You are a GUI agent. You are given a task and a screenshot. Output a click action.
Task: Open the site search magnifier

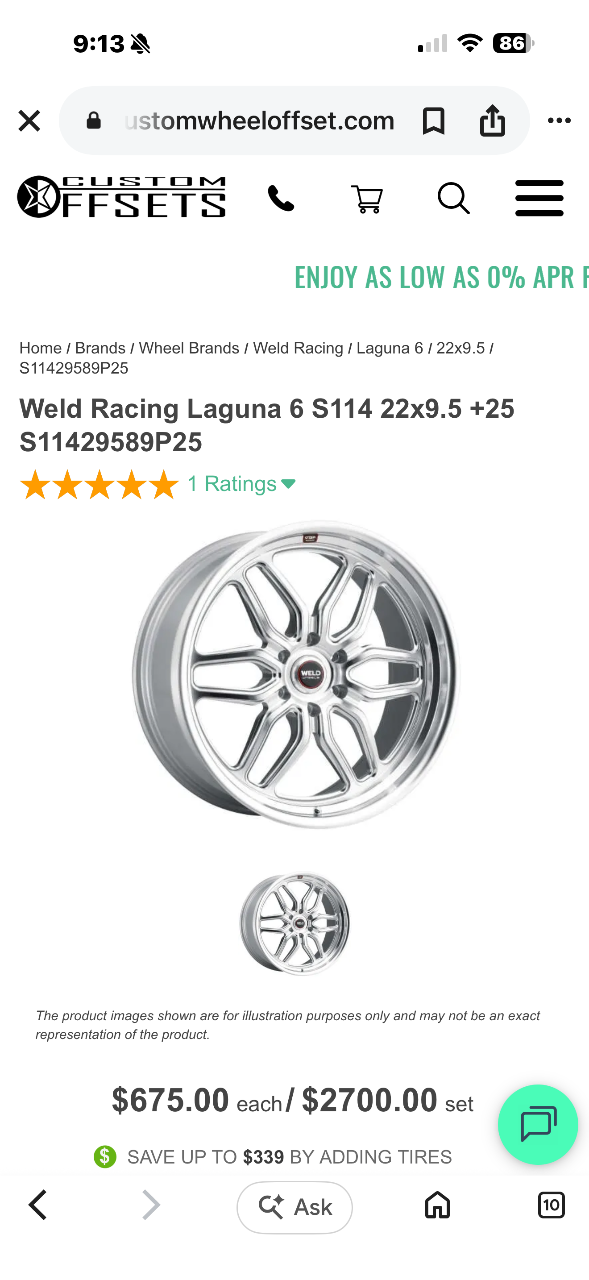point(454,198)
